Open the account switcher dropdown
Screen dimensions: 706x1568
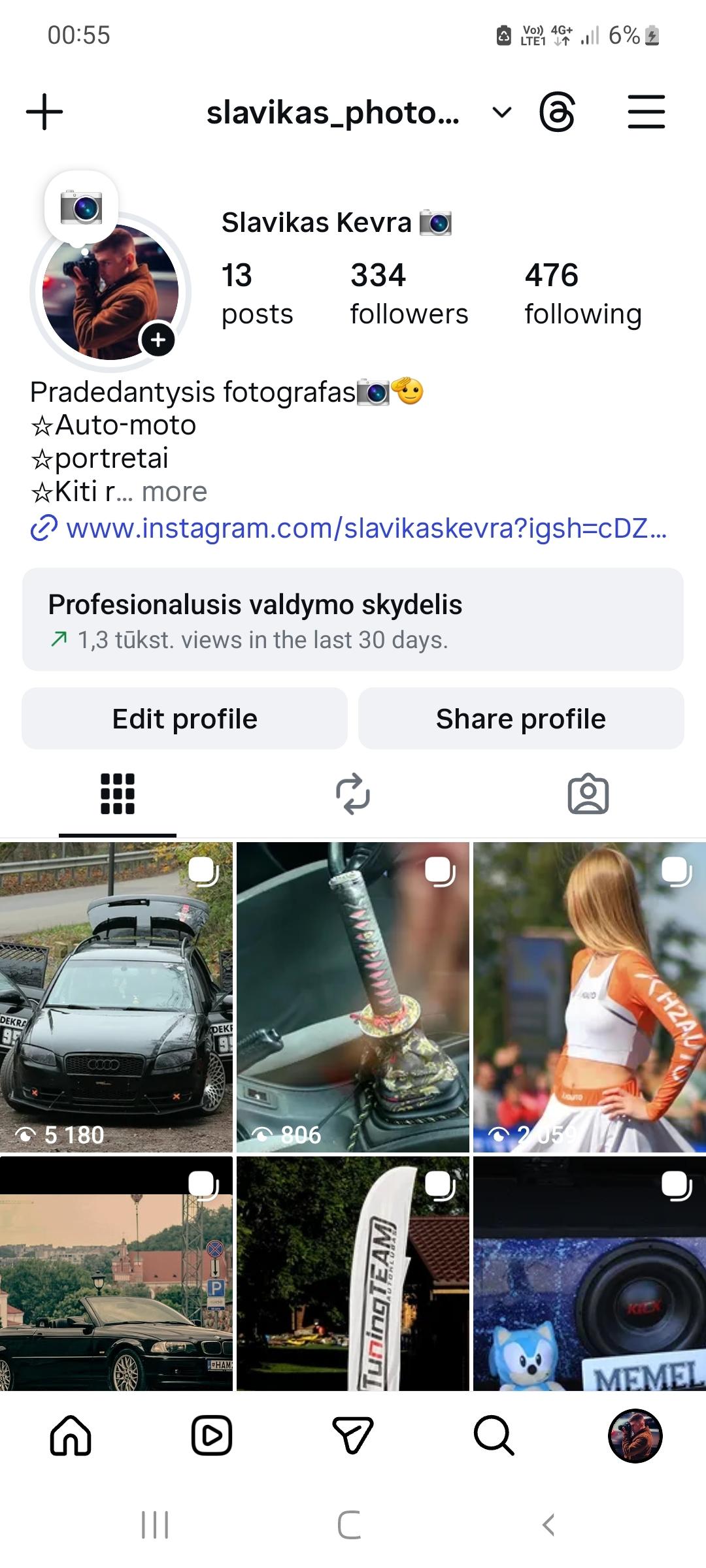tap(501, 112)
